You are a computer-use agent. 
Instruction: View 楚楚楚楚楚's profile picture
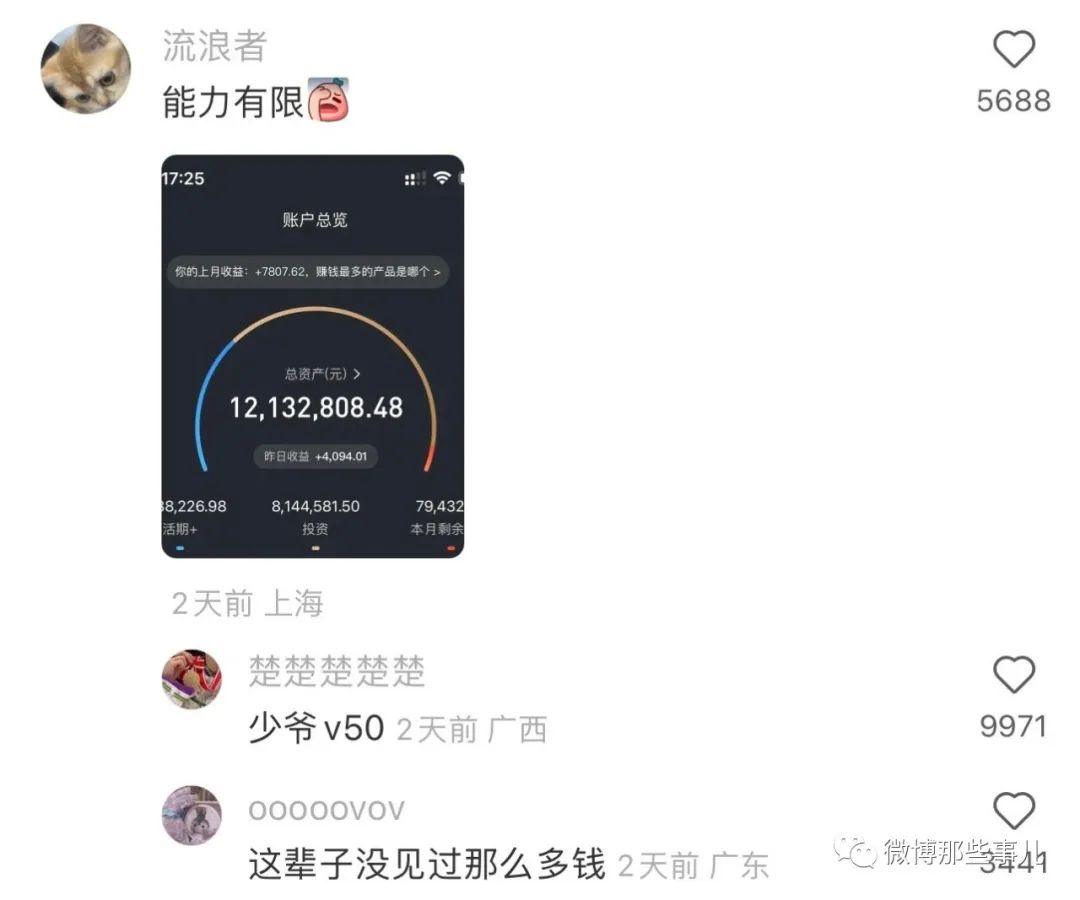191,679
